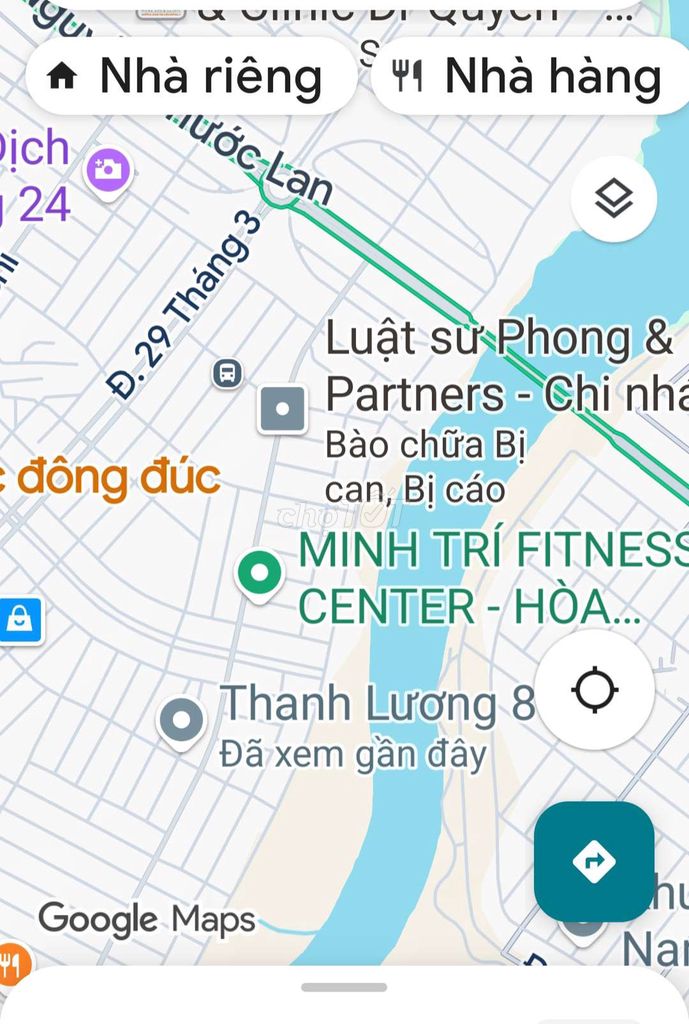689x1024 pixels.
Task: Select the Nhà riêng chip
Action: click(190, 76)
